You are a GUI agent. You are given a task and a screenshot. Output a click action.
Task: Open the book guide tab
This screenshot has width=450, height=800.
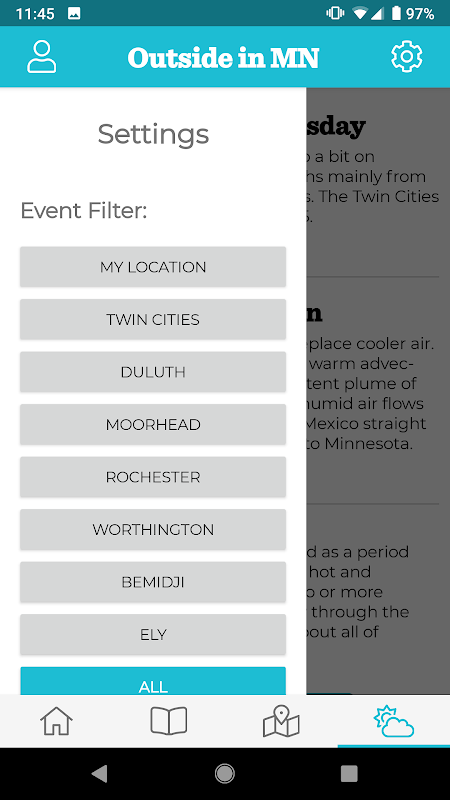[169, 721]
